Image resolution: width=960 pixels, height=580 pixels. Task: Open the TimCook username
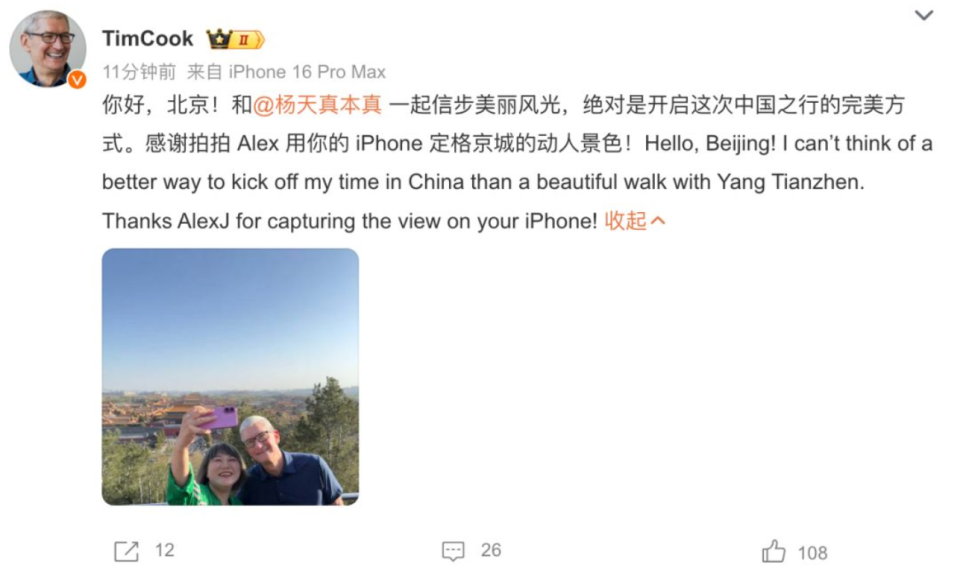[148, 39]
